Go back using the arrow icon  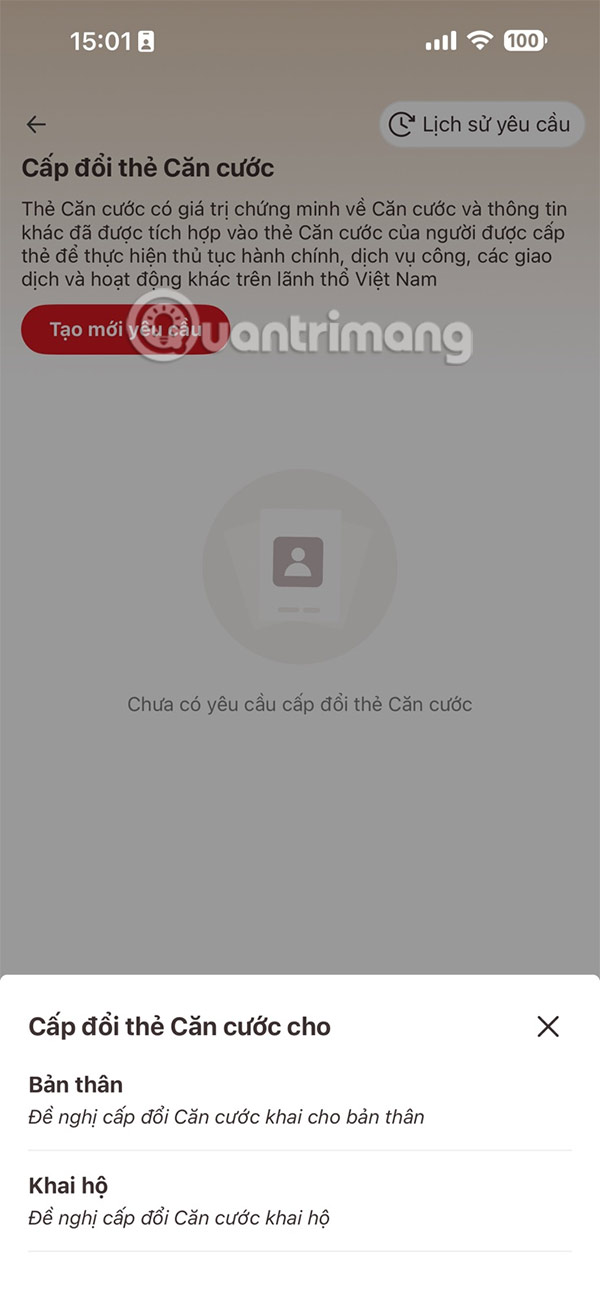point(36,124)
